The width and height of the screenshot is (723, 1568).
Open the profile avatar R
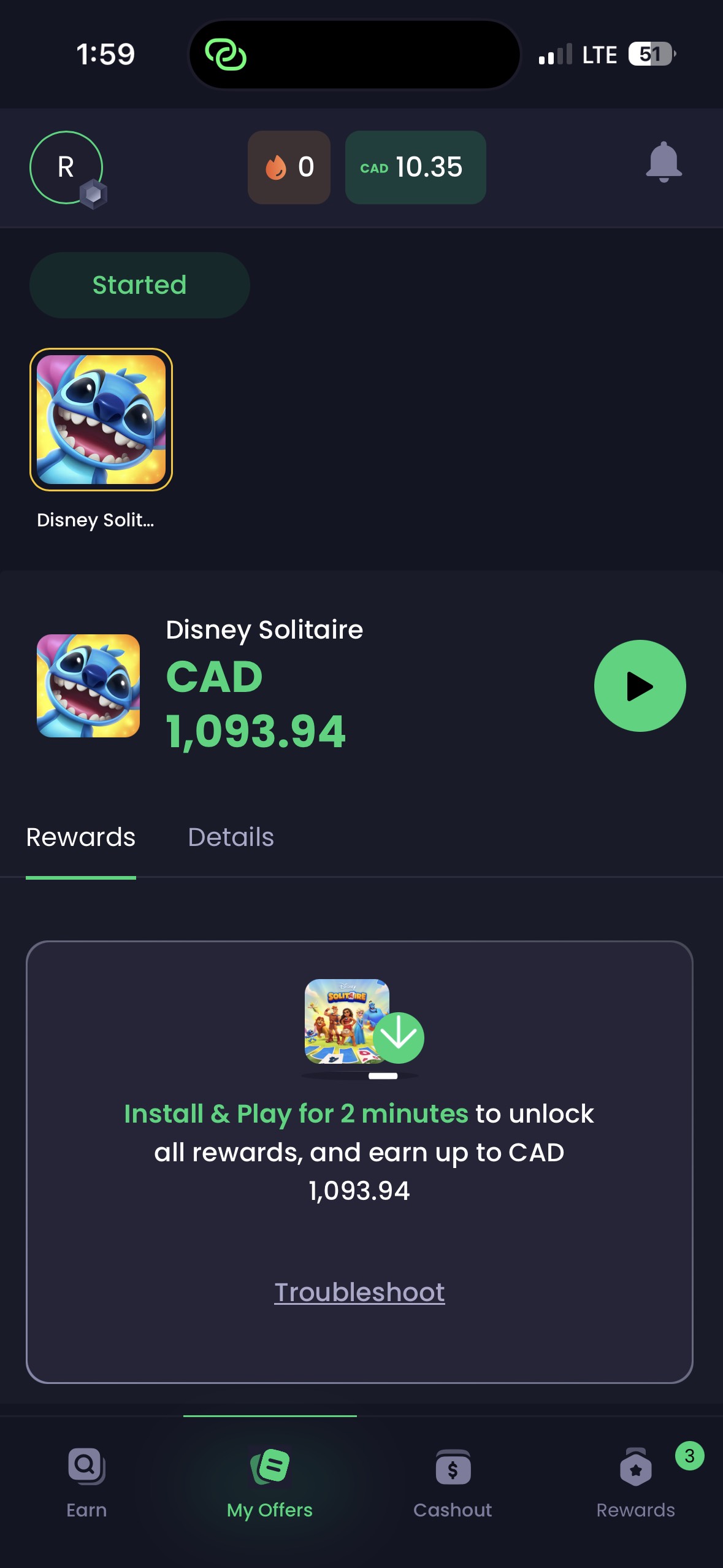coord(66,167)
